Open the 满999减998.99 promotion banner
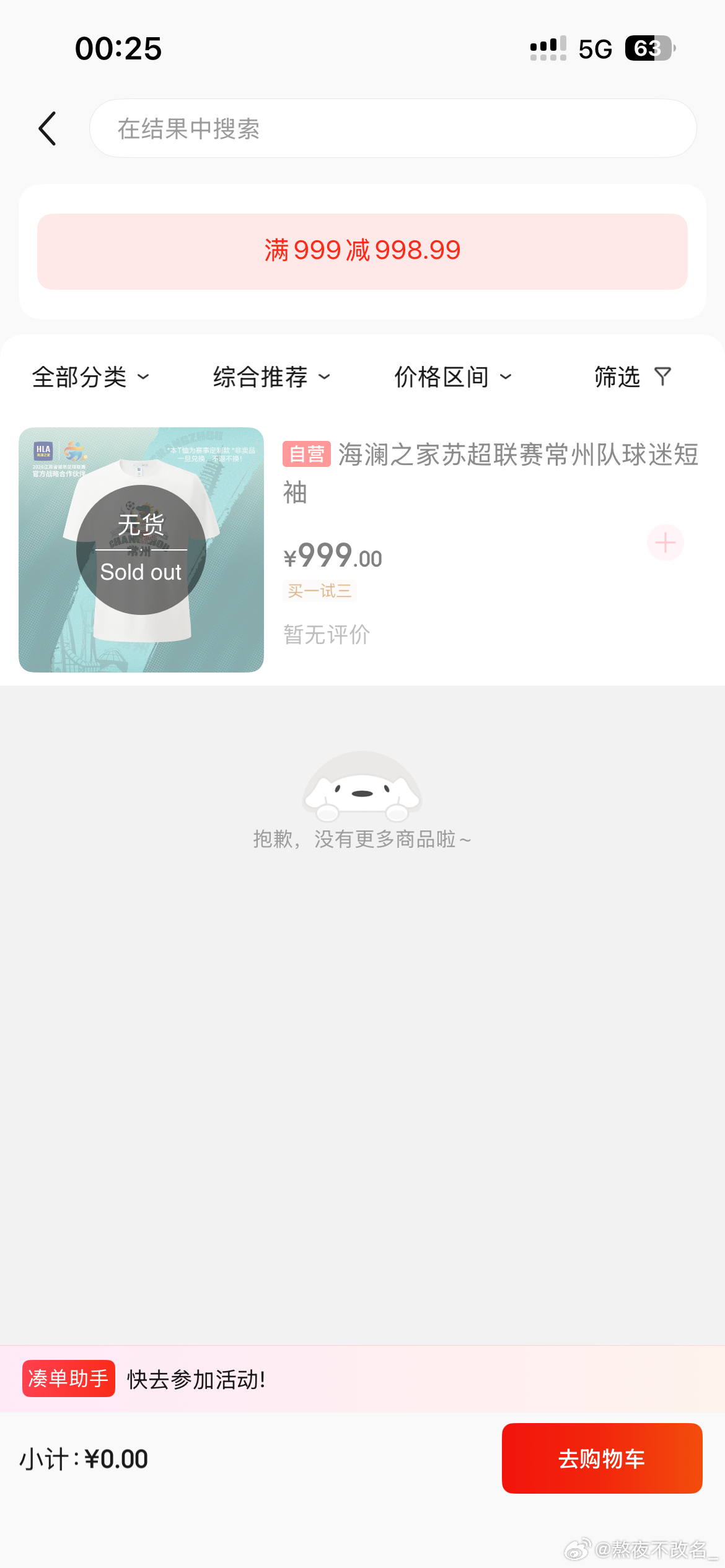The width and height of the screenshot is (725, 1568). (362, 251)
